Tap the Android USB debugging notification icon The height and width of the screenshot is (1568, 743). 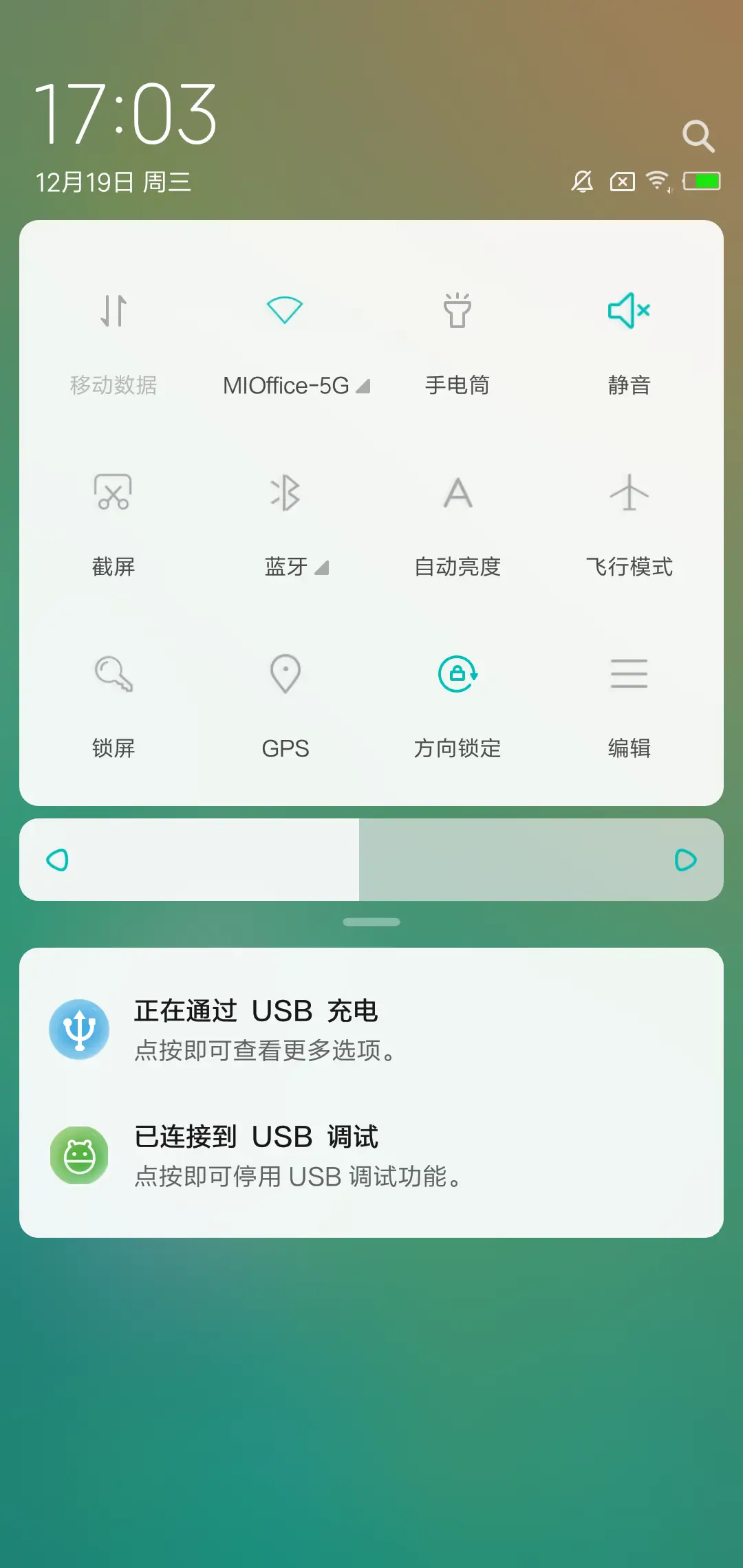tap(80, 1155)
